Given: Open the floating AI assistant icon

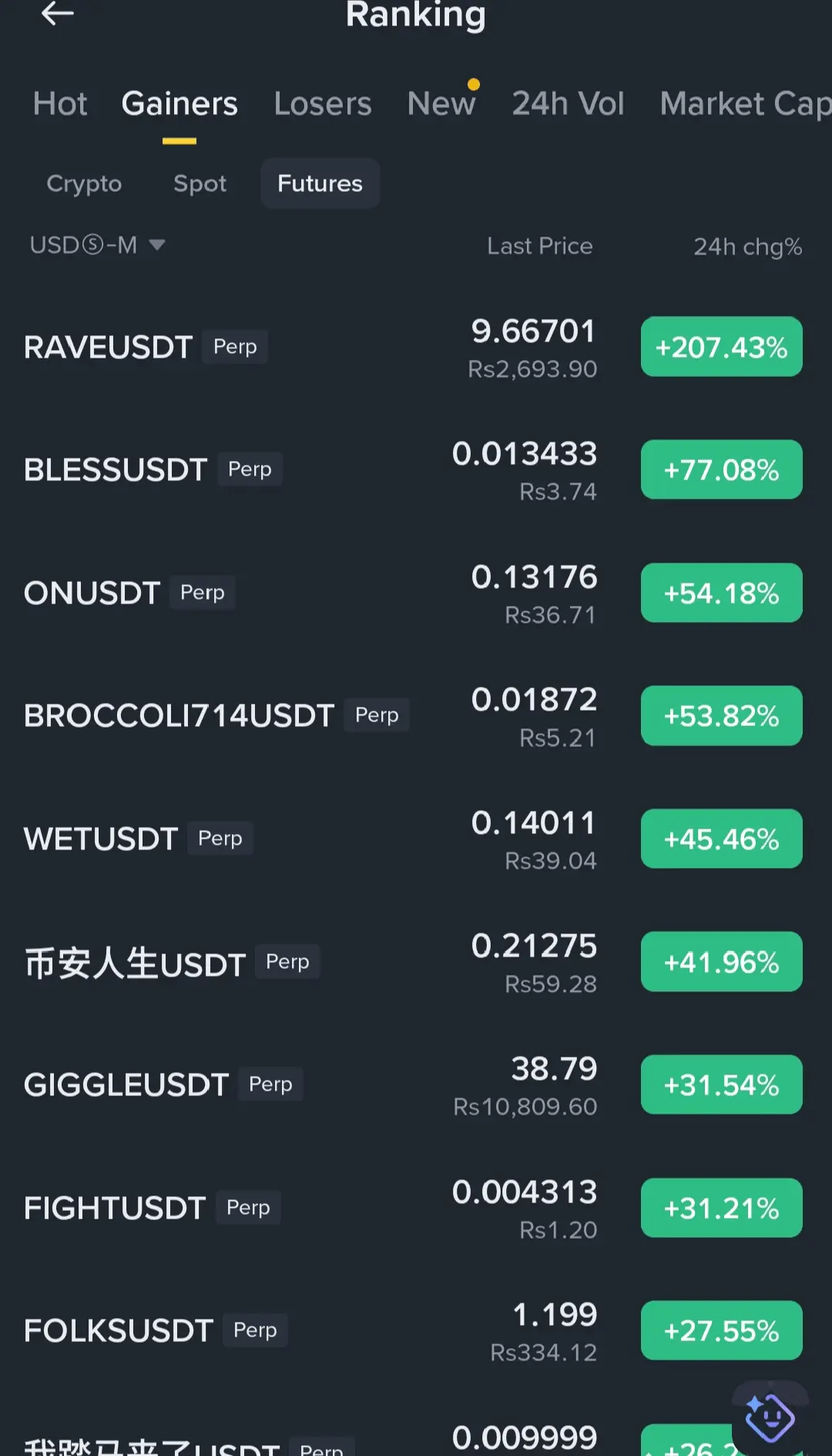Looking at the screenshot, I should point(770,1418).
